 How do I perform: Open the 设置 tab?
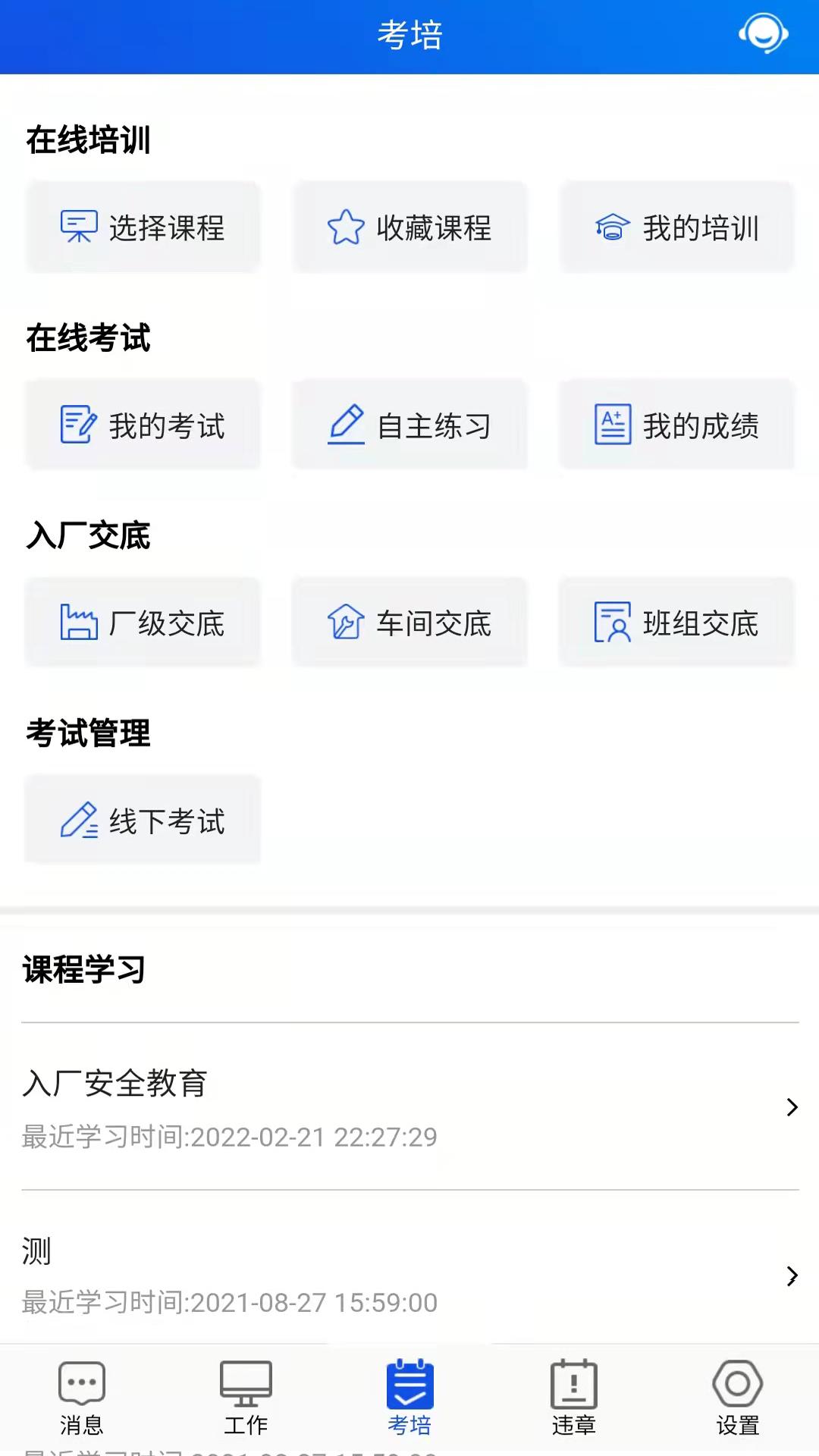pyautogui.click(x=737, y=1399)
